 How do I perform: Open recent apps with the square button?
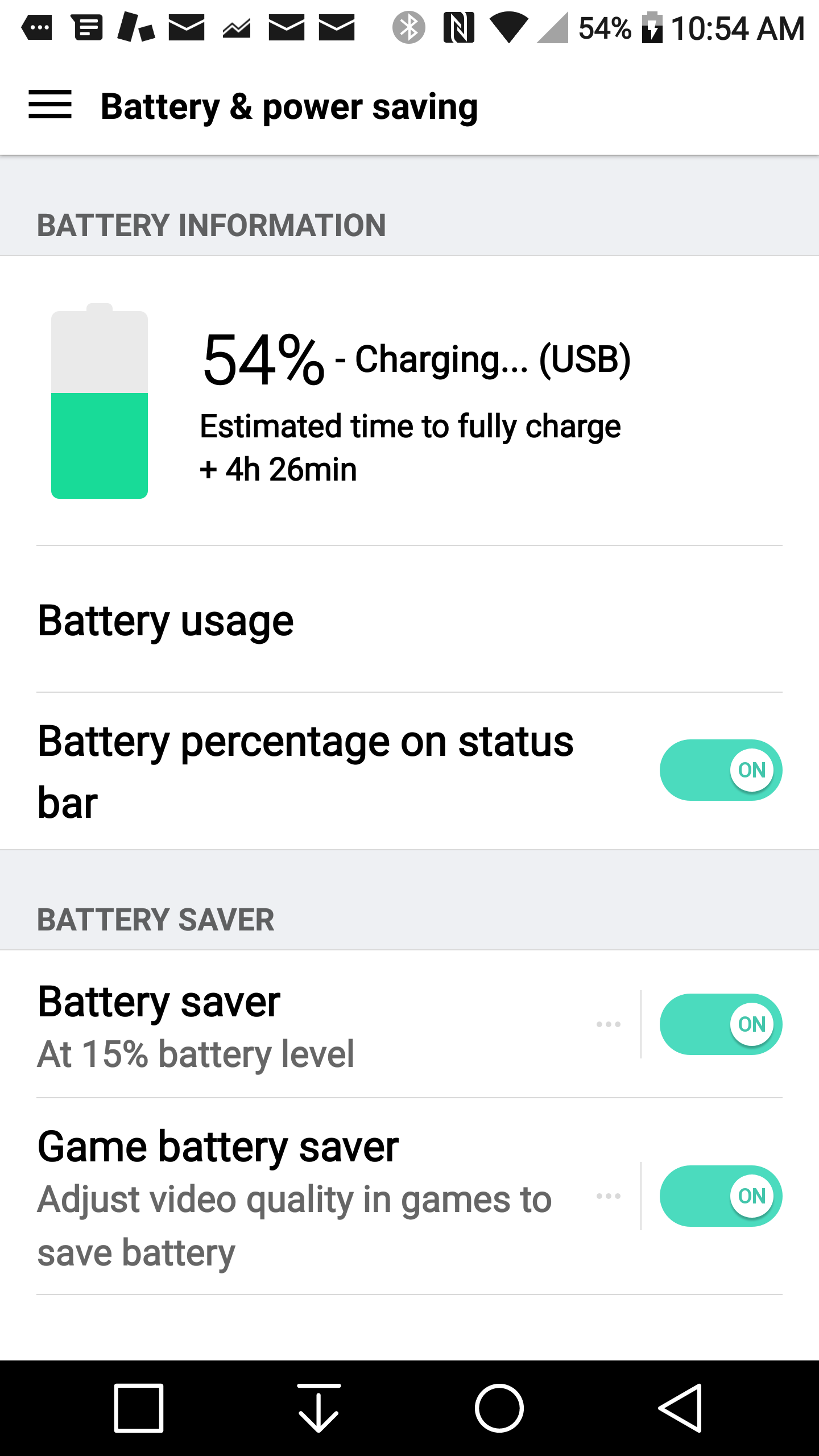click(139, 1408)
